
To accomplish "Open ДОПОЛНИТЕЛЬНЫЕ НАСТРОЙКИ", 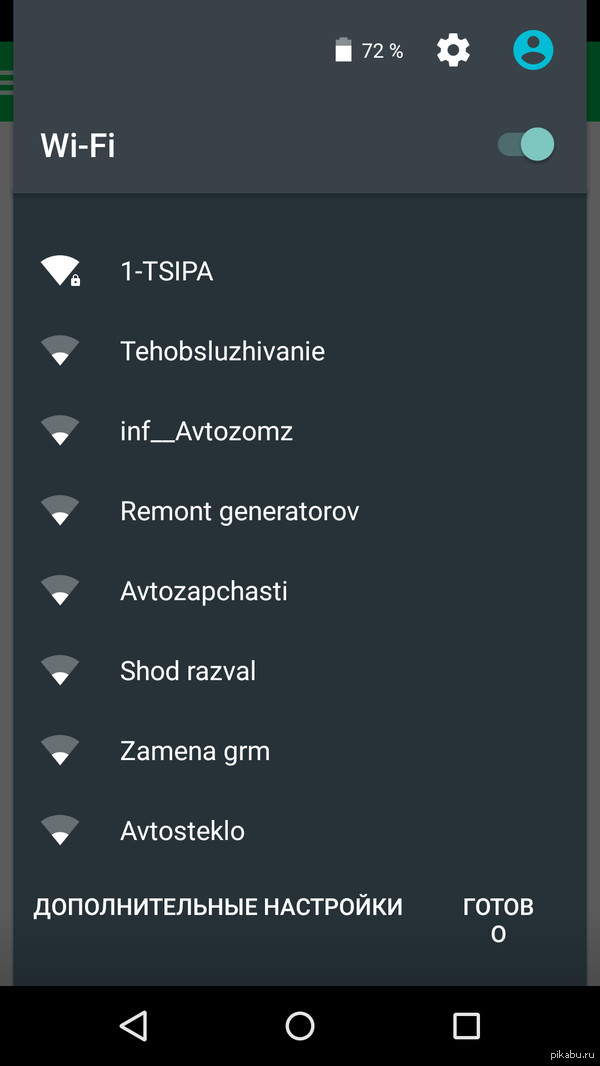I will point(218,907).
